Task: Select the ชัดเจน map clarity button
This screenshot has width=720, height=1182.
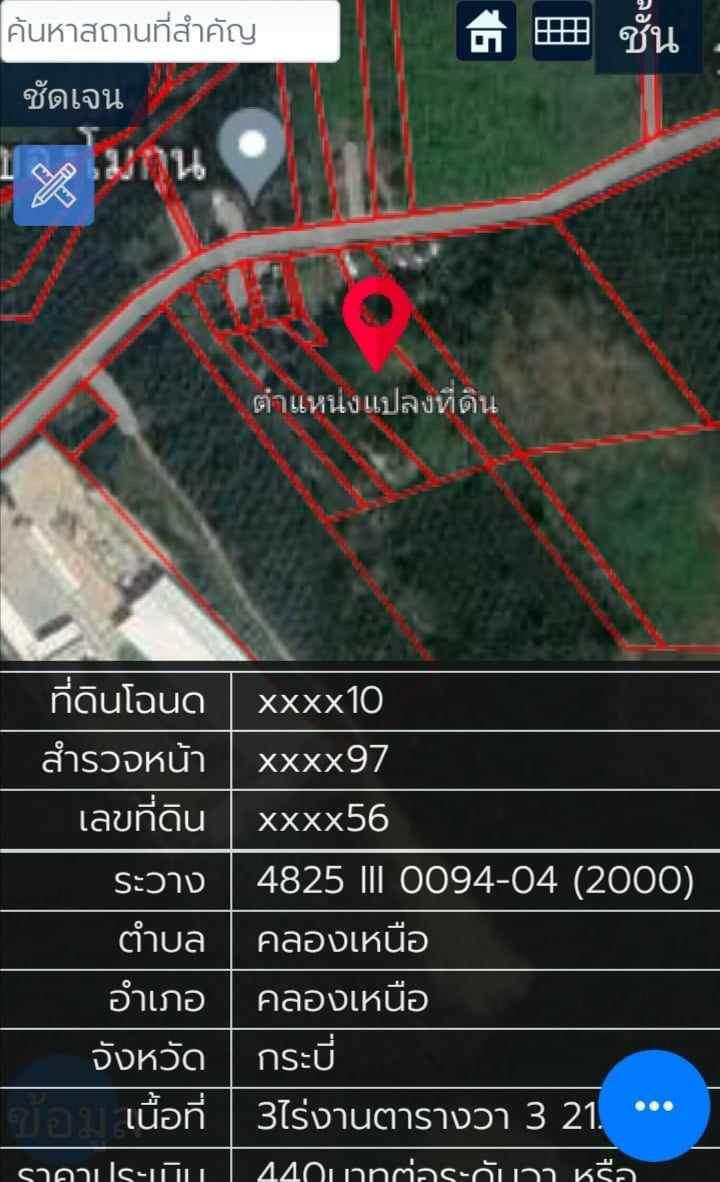Action: coord(74,96)
